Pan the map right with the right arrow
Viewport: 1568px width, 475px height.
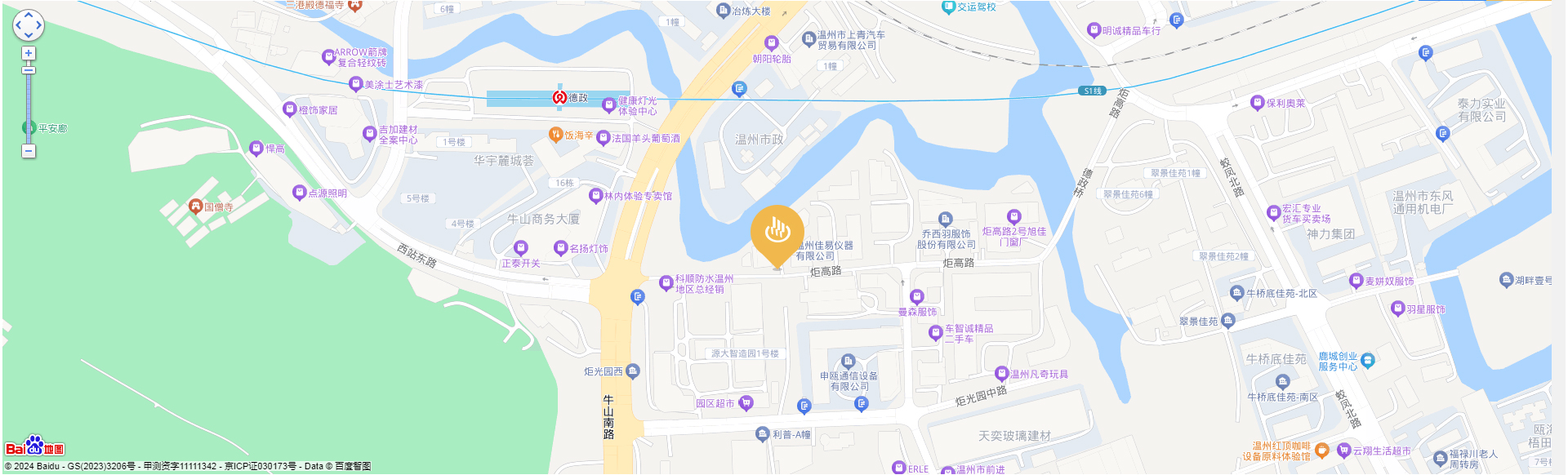39,25
